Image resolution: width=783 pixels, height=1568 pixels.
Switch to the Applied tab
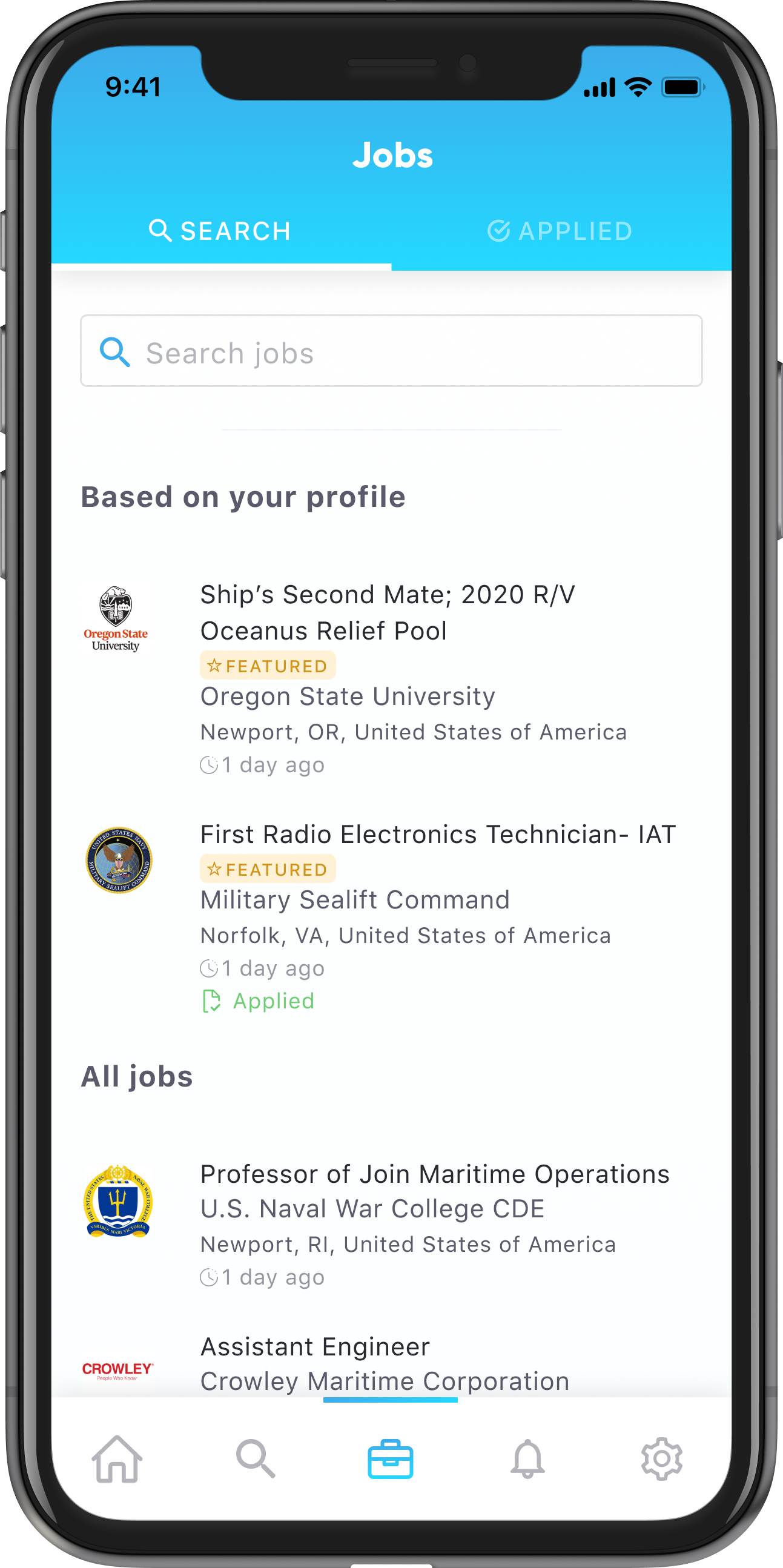(x=560, y=231)
